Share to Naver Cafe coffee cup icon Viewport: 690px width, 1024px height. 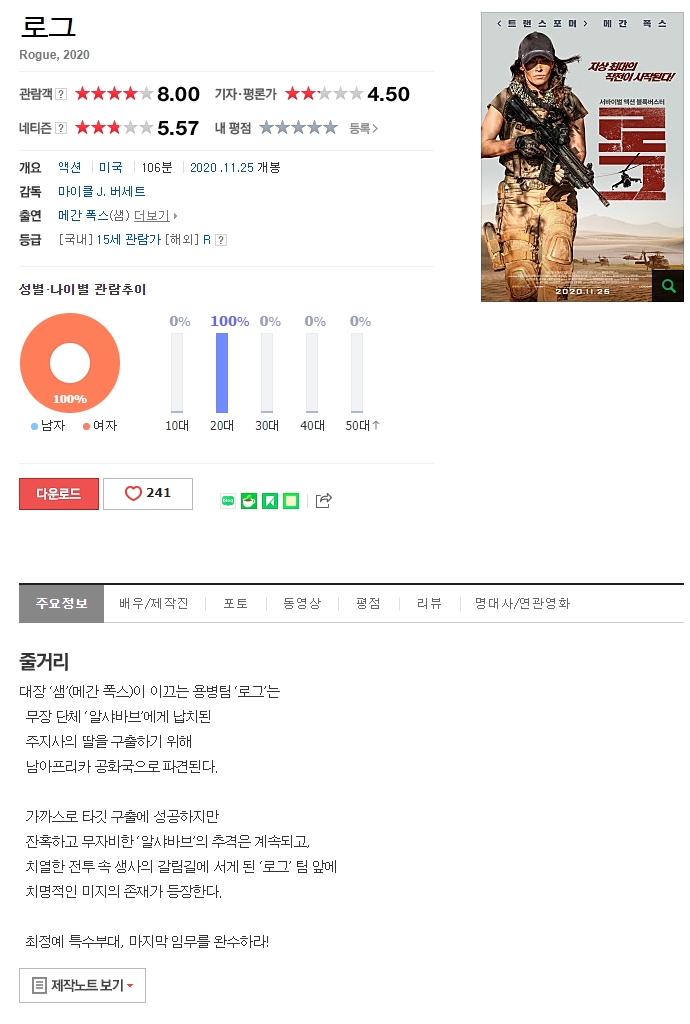[x=249, y=501]
